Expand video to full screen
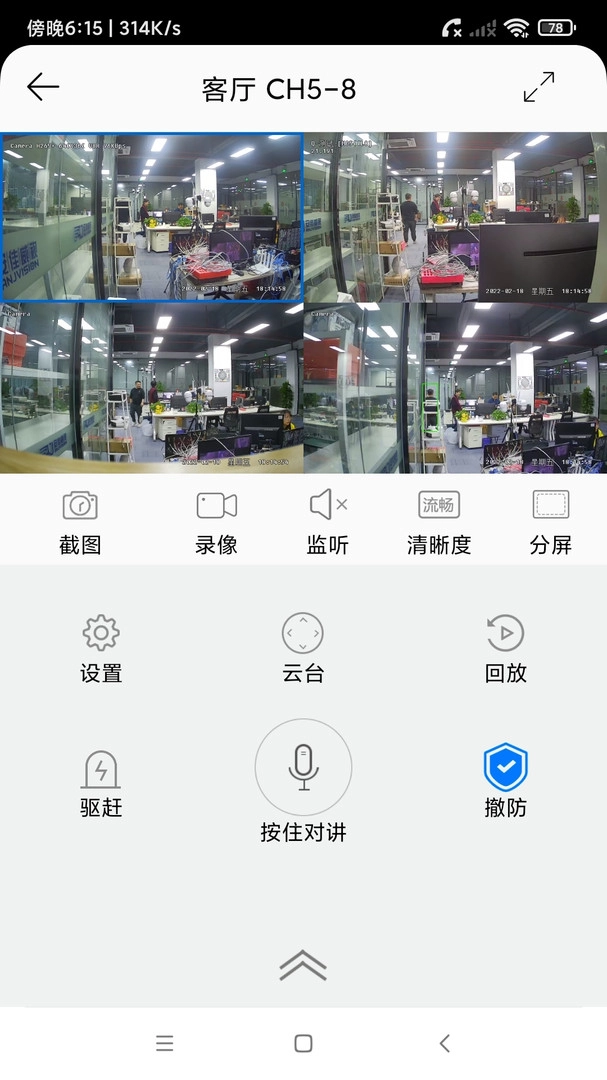607x1080 pixels. click(539, 87)
